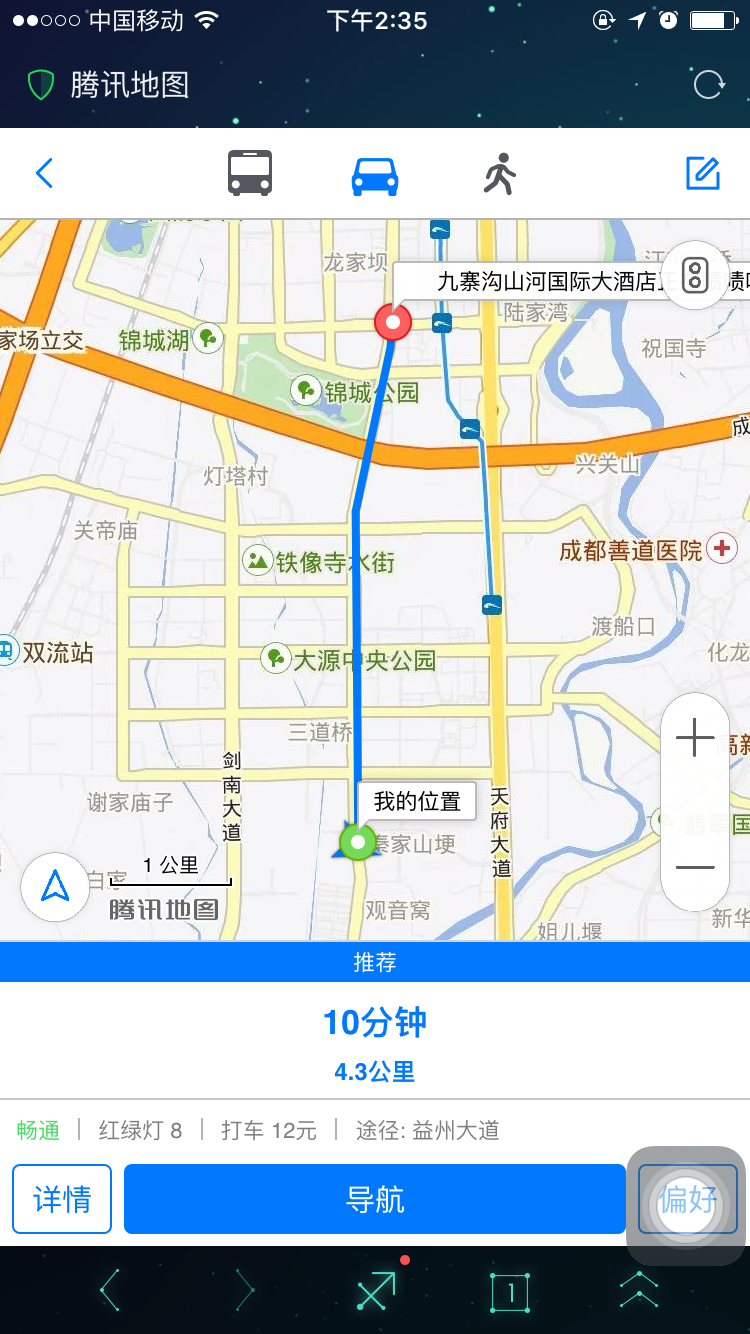Recenter map on my location
The image size is (750, 1334).
(55, 886)
